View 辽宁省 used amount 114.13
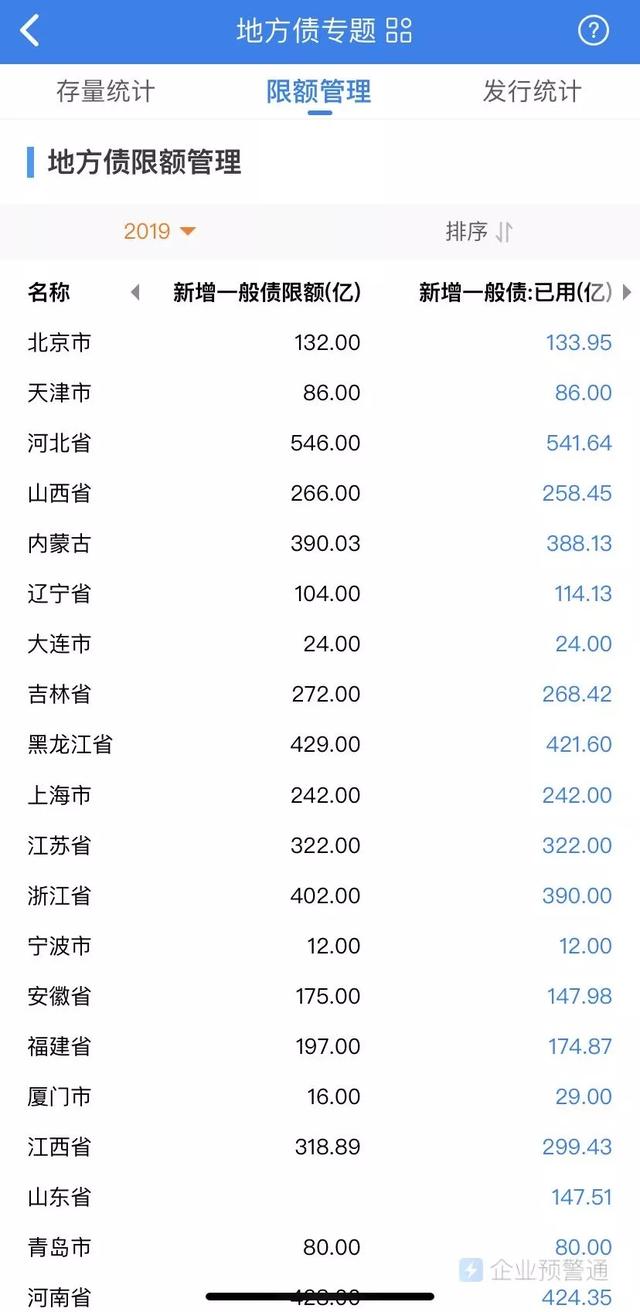Viewport: 640px width, 1312px height. click(582, 594)
